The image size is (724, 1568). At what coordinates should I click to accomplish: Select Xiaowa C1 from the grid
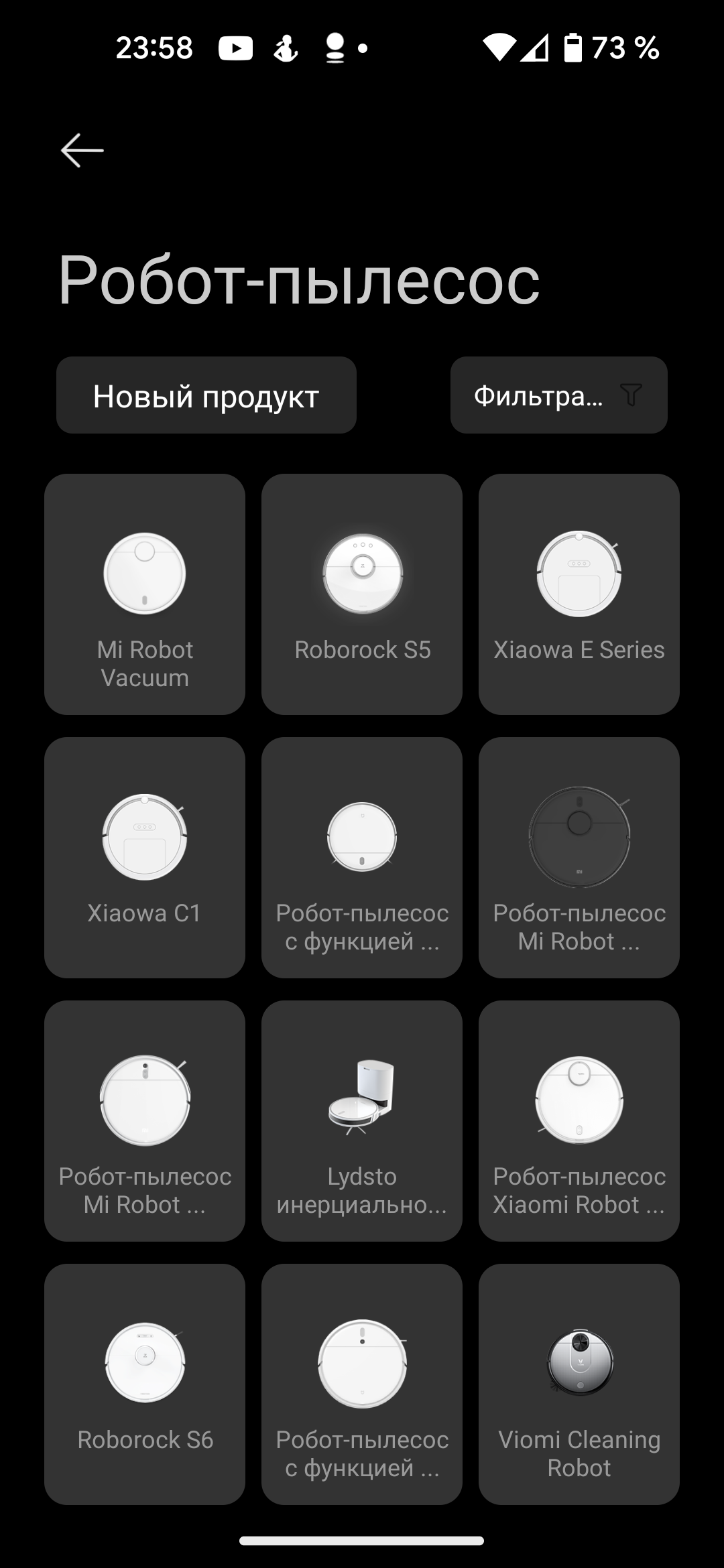(145, 858)
